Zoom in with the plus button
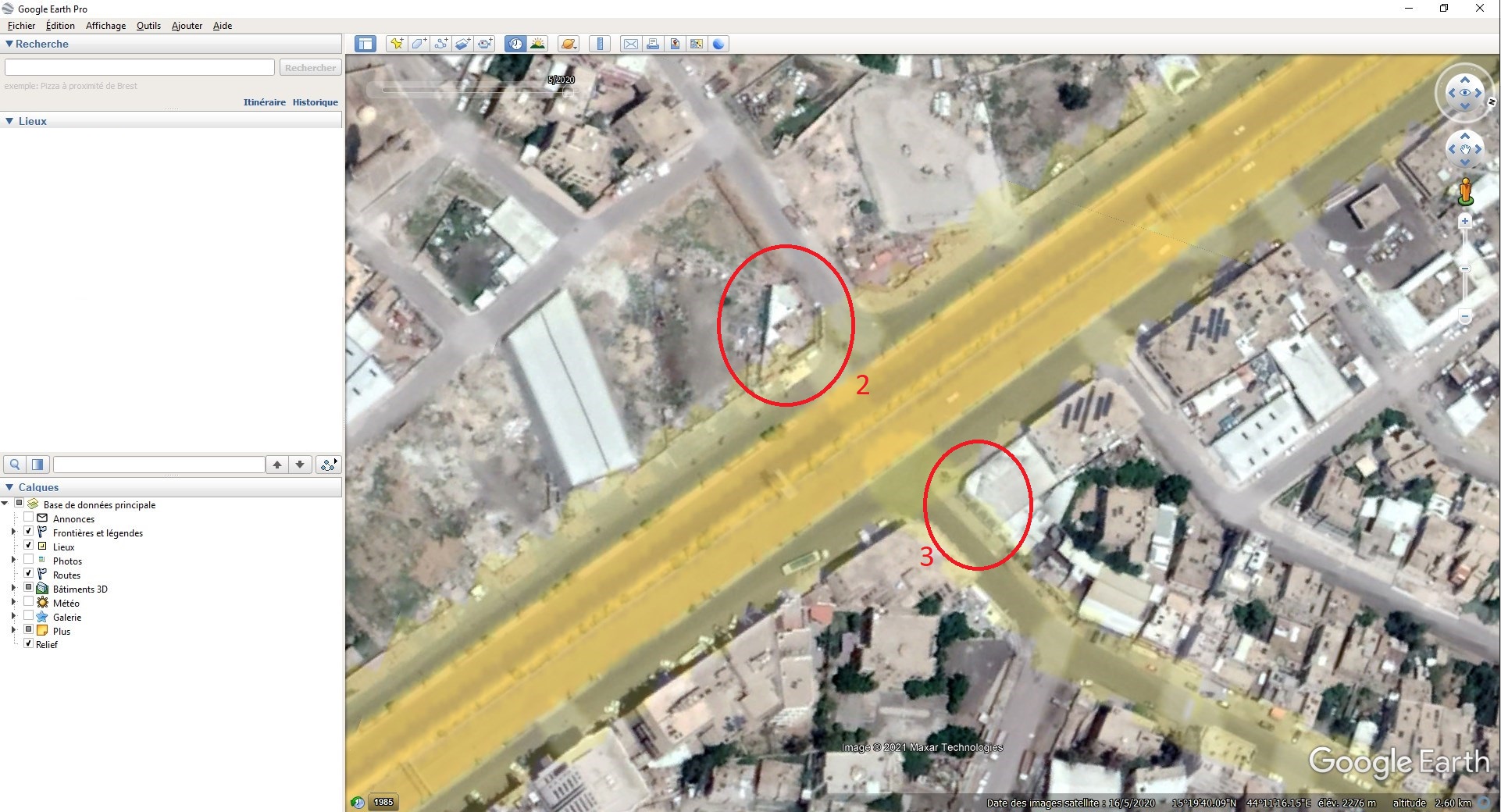Image resolution: width=1501 pixels, height=812 pixels. [x=1465, y=222]
